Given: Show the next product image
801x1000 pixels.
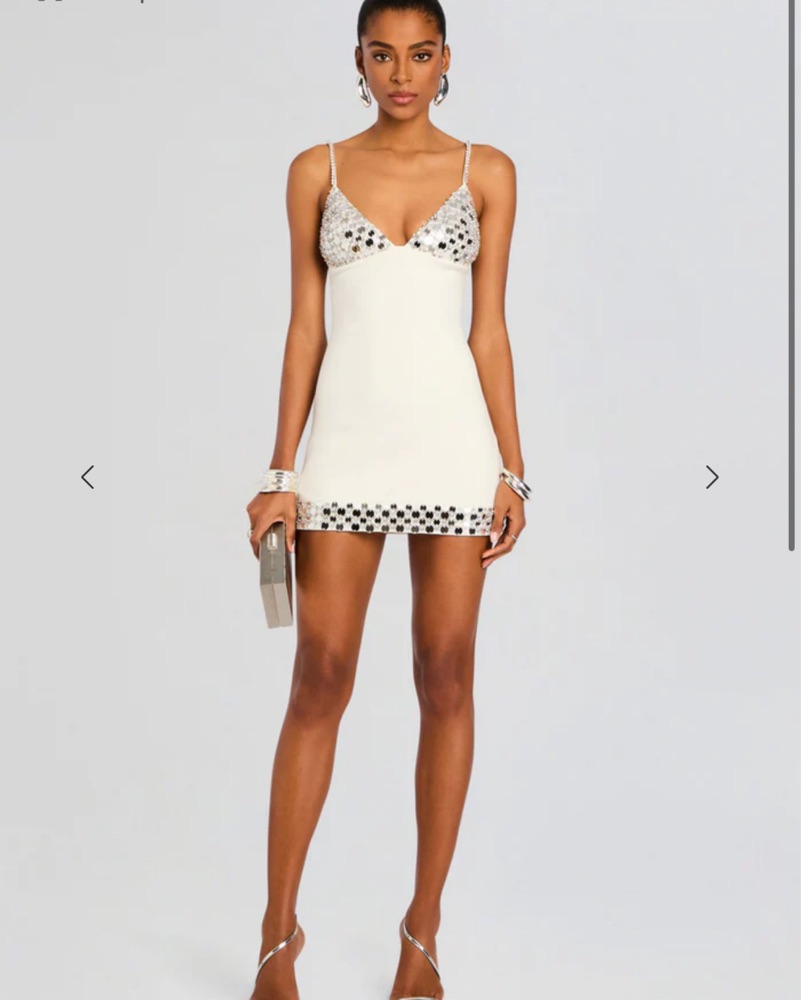Looking at the screenshot, I should tap(711, 477).
